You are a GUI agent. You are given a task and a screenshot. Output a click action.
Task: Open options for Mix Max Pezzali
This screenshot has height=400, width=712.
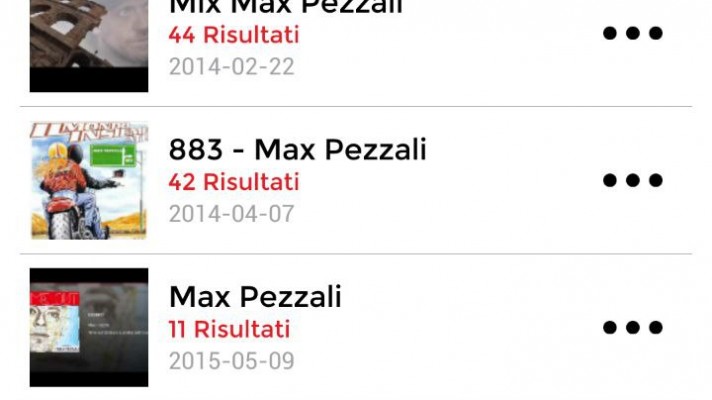pos(632,33)
